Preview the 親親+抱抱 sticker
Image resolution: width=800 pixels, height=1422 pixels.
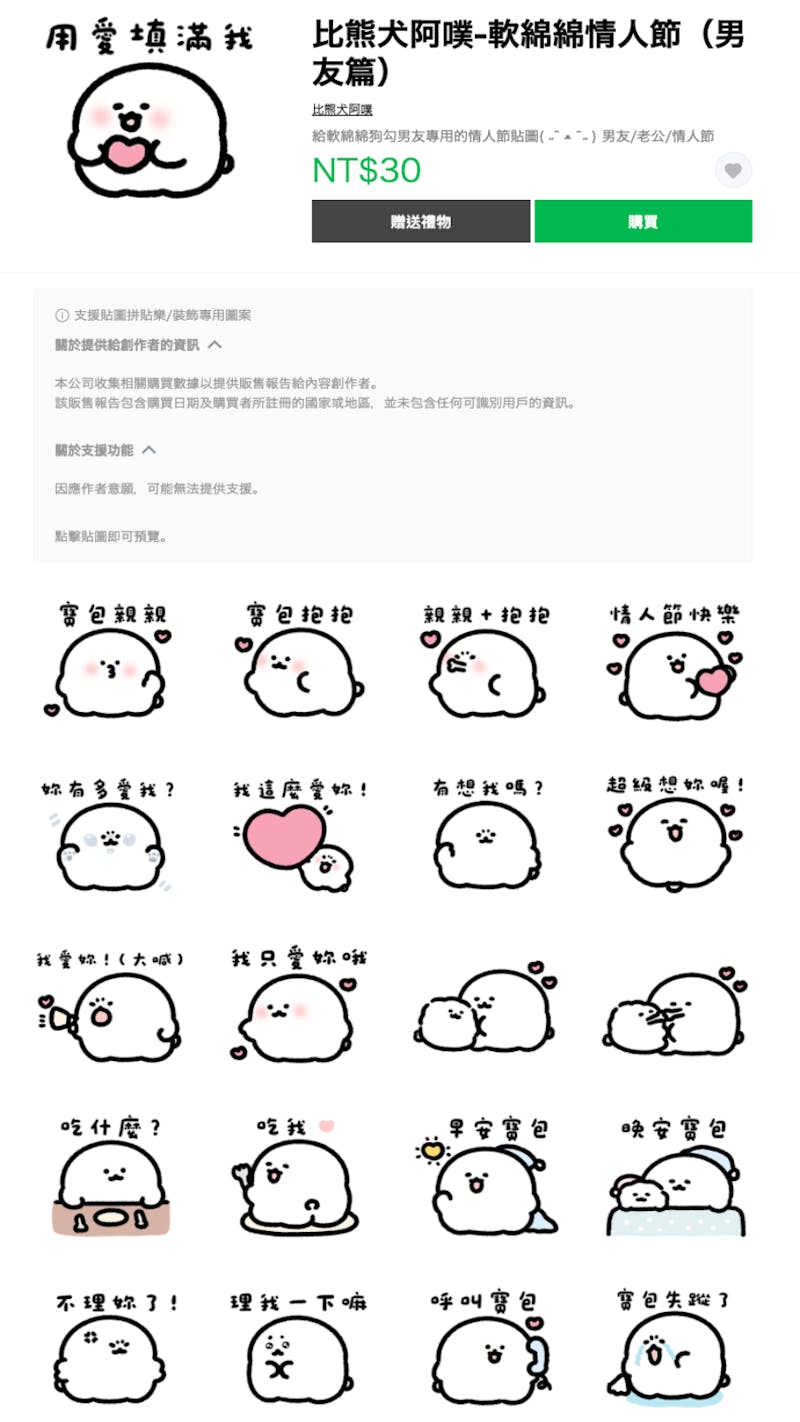point(487,660)
